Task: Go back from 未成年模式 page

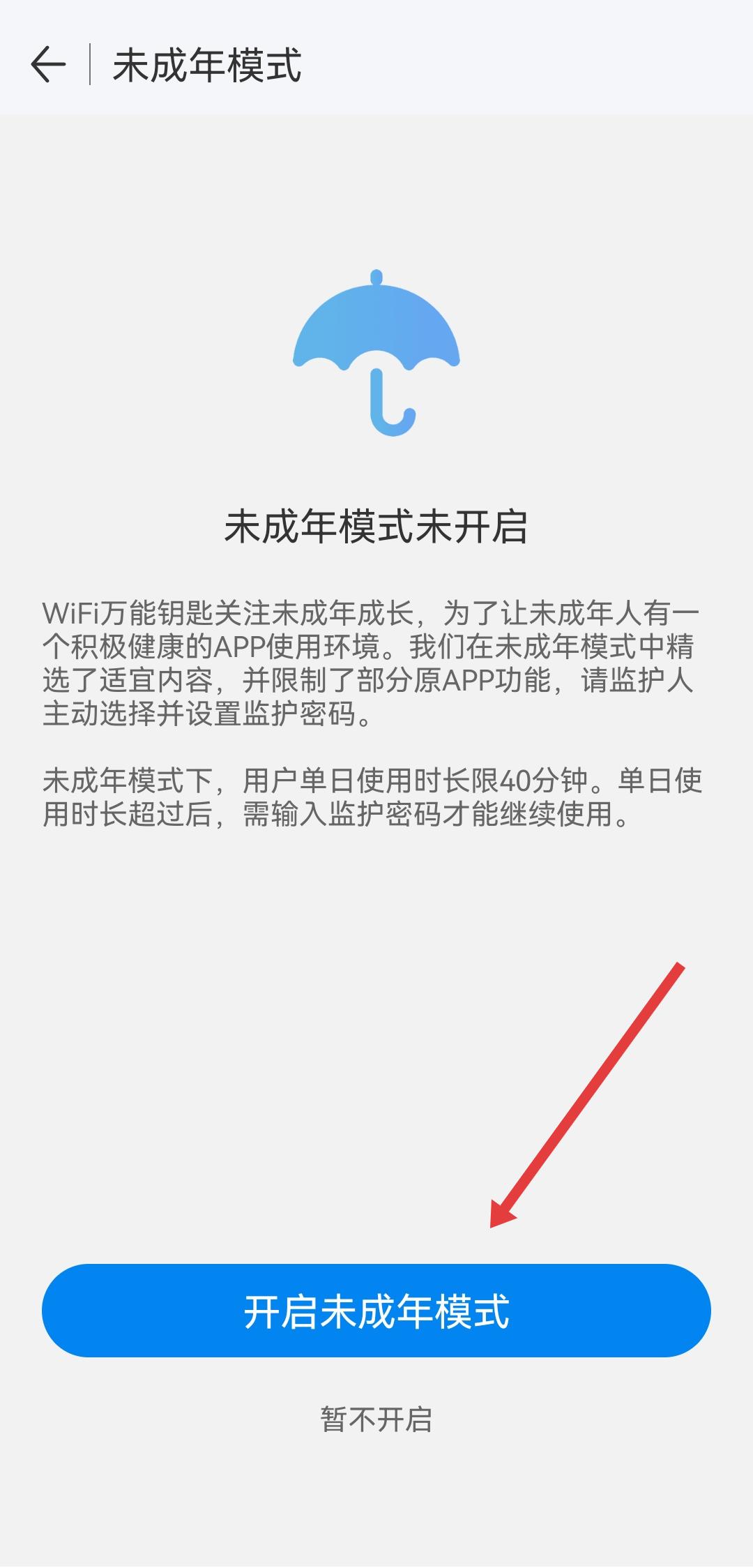Action: 48,65
